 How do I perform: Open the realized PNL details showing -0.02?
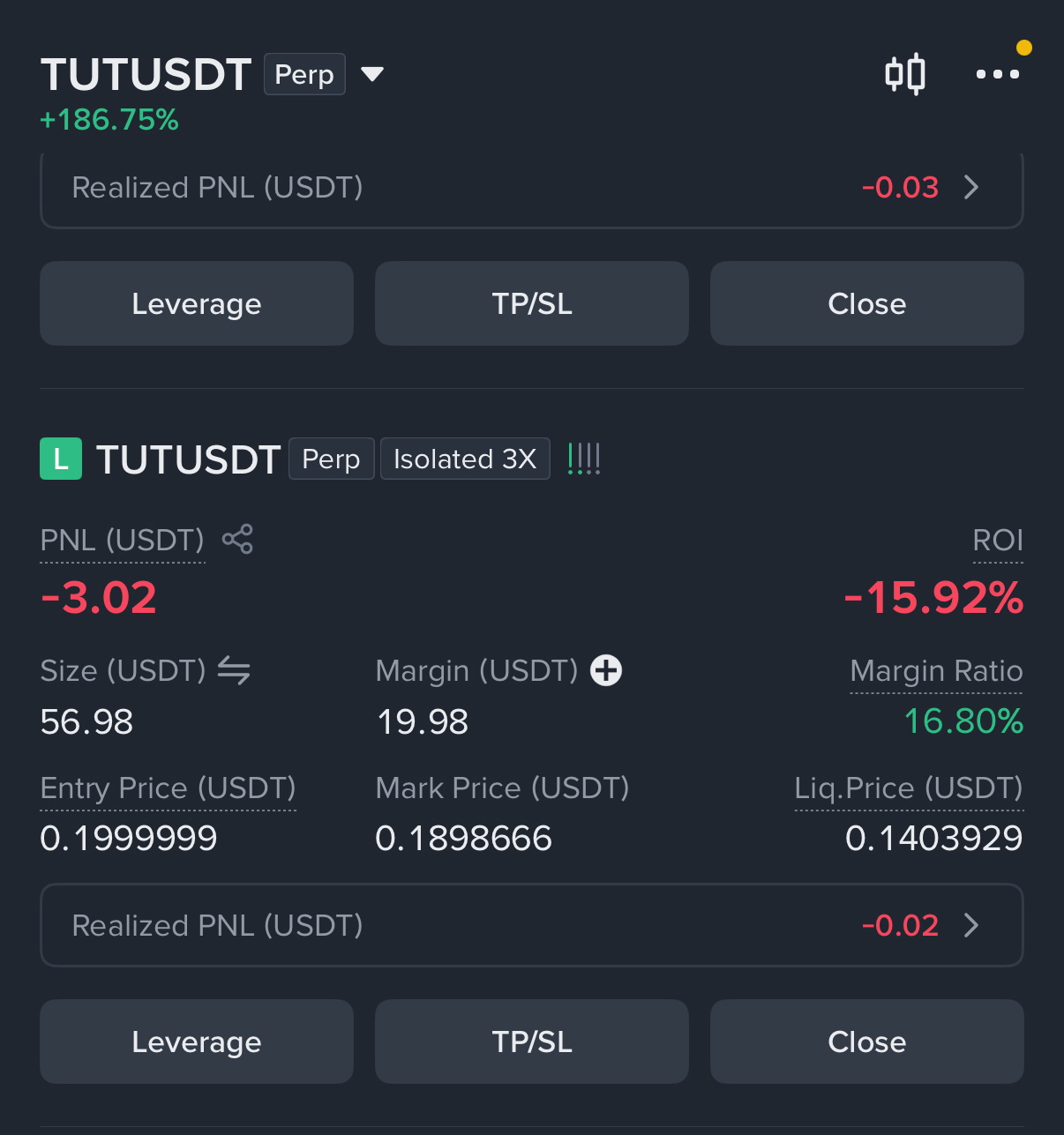pos(532,925)
